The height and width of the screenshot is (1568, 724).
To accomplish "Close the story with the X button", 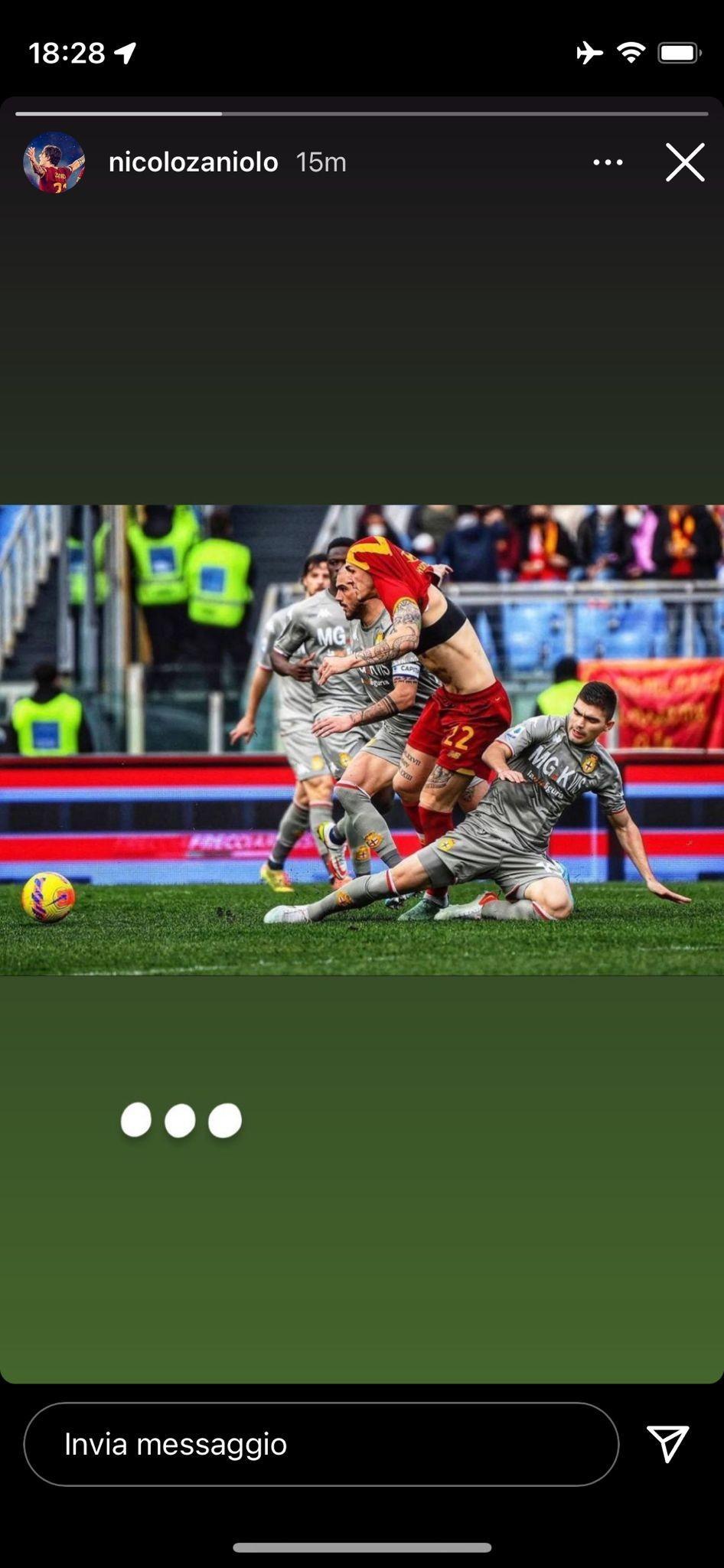I will coord(684,162).
